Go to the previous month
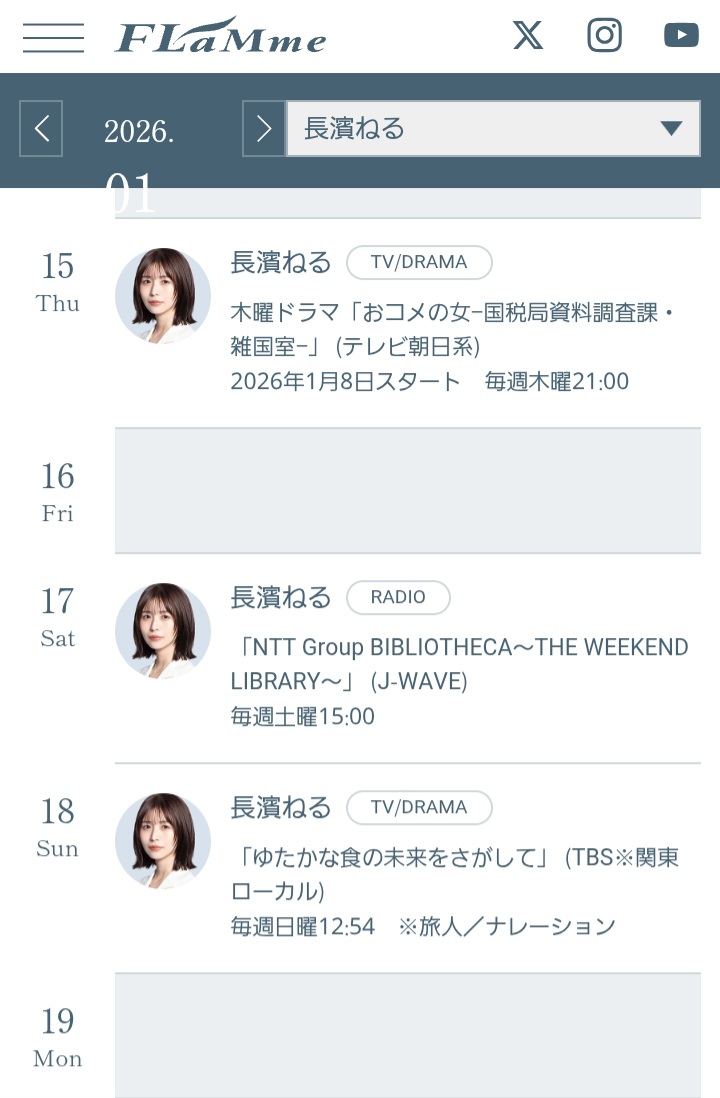 42,129
